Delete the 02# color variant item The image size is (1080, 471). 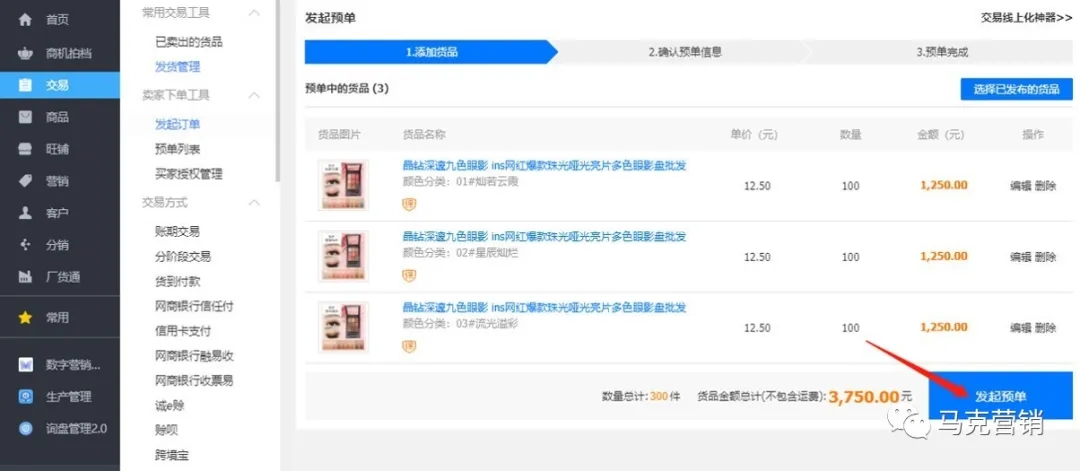(1045, 257)
